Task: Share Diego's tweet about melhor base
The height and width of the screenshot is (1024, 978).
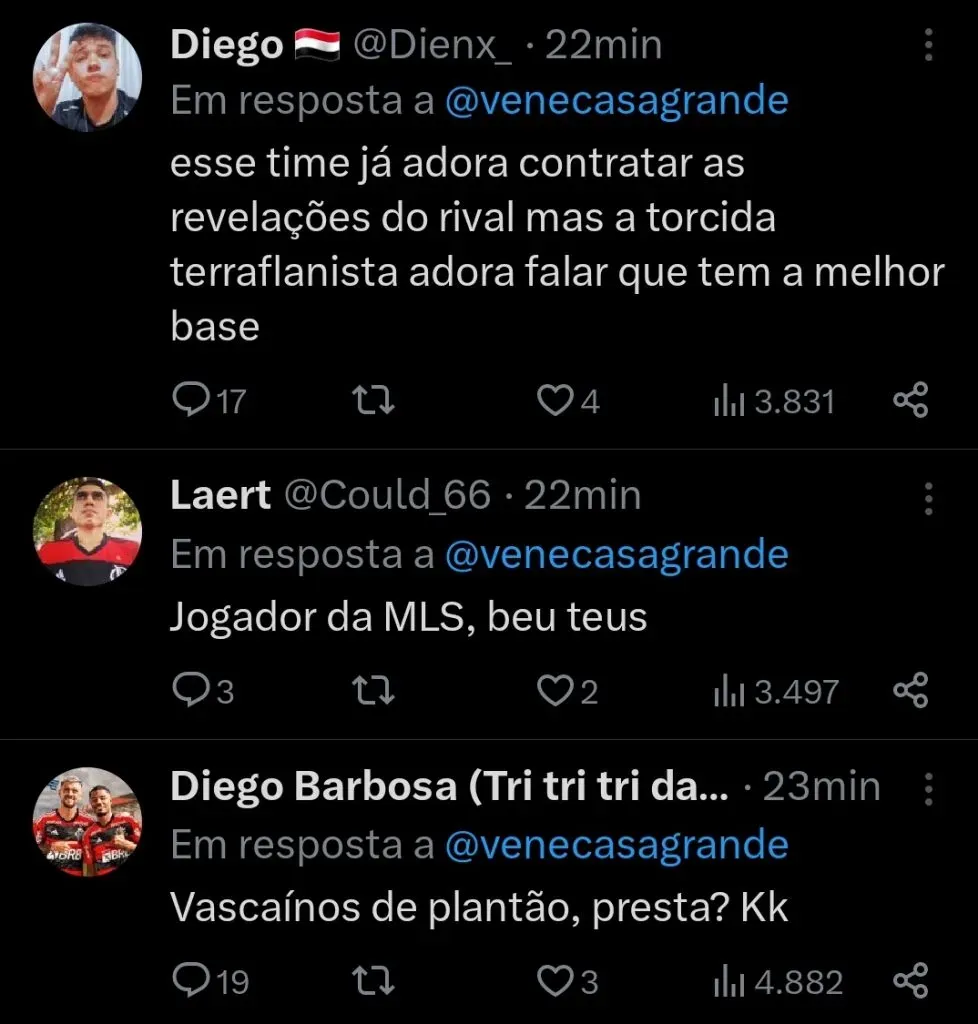Action: (x=910, y=401)
